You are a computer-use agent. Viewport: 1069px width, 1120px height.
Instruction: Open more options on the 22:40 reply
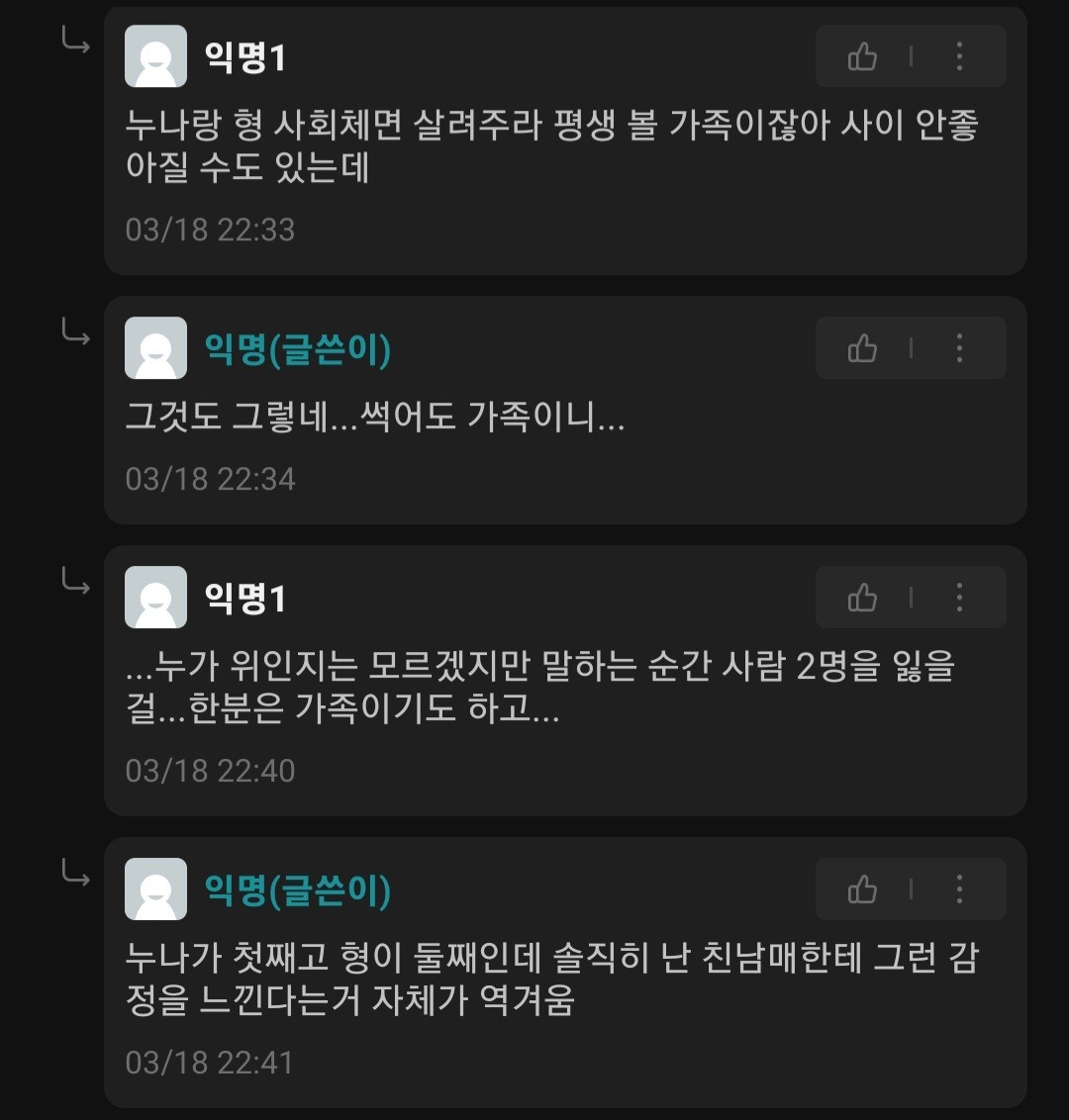(959, 598)
